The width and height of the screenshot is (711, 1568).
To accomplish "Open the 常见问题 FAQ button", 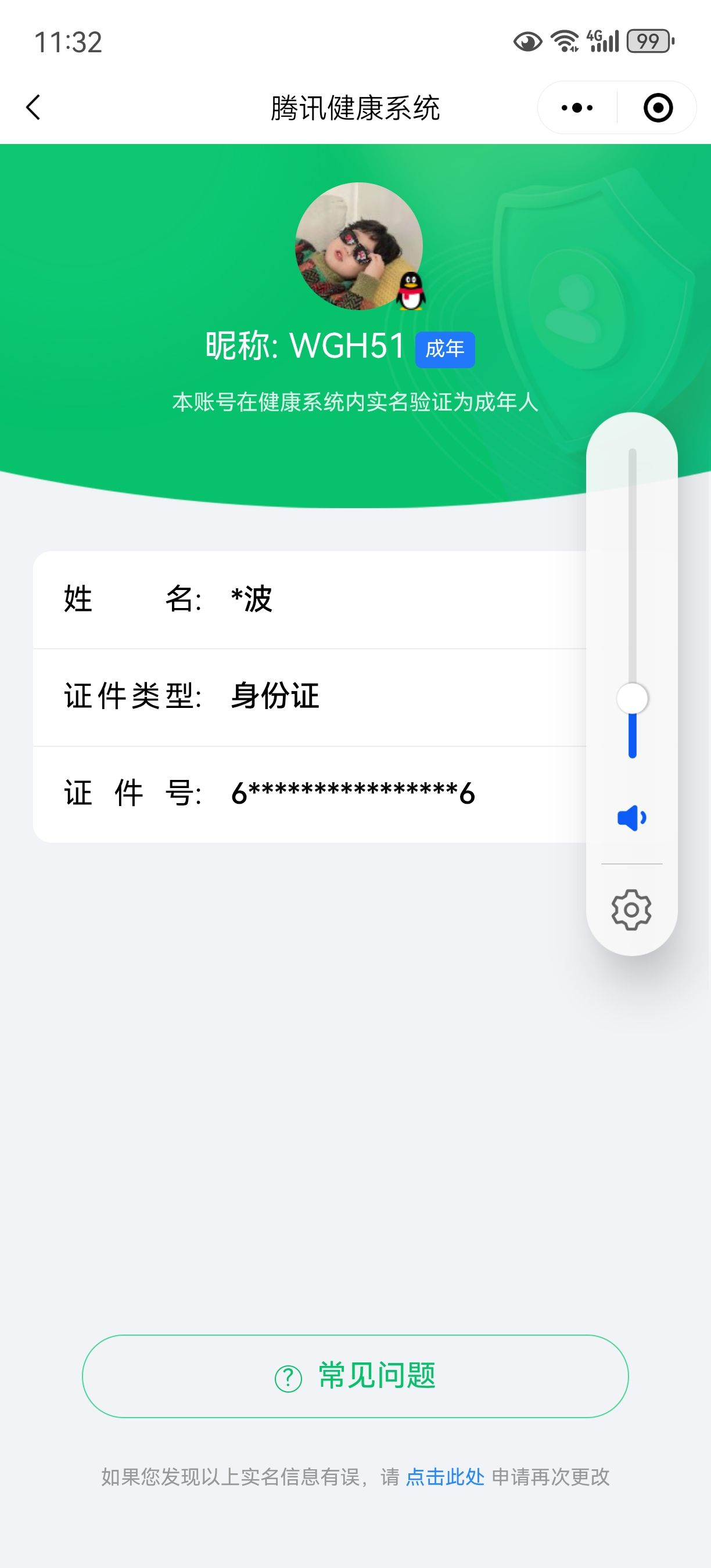I will pos(355,1376).
